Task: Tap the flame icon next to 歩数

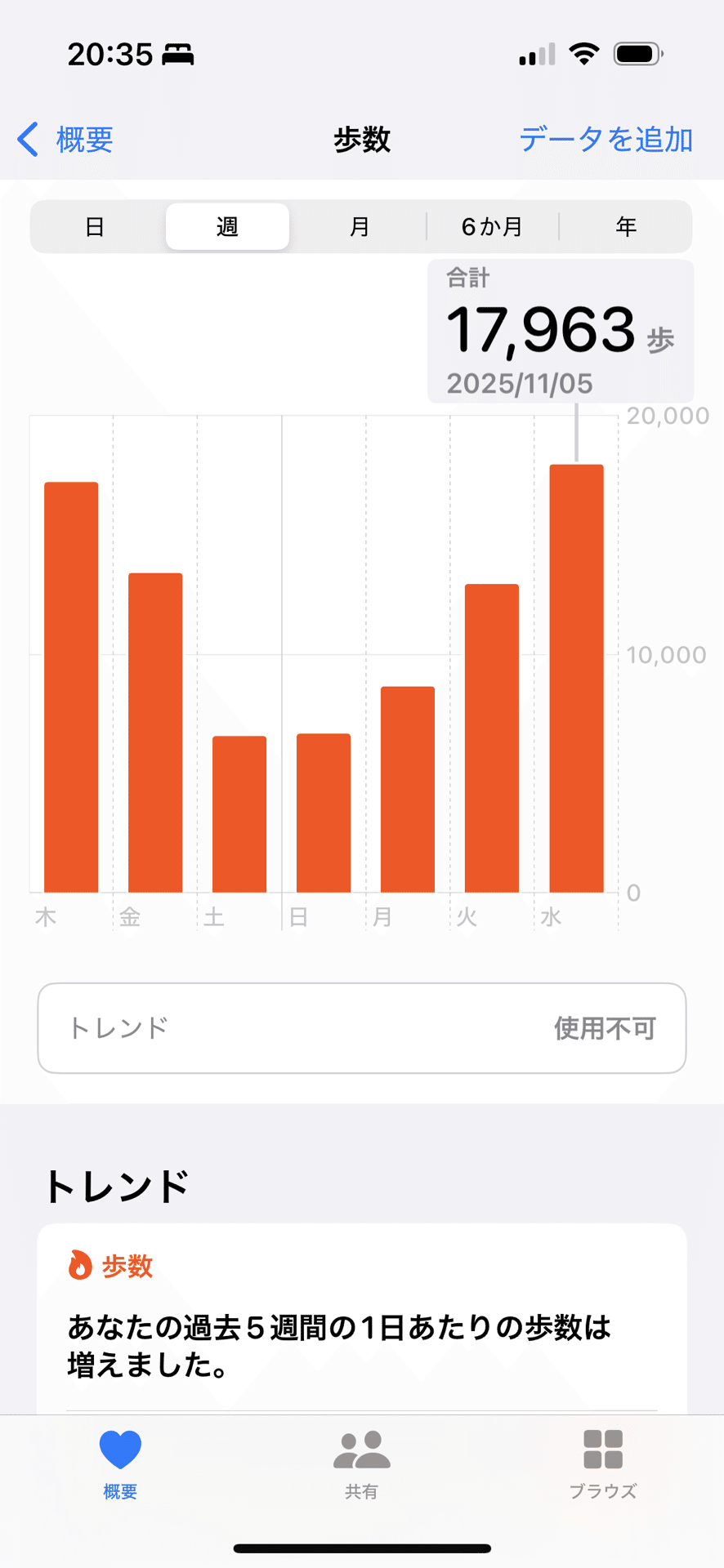Action: [80, 1265]
